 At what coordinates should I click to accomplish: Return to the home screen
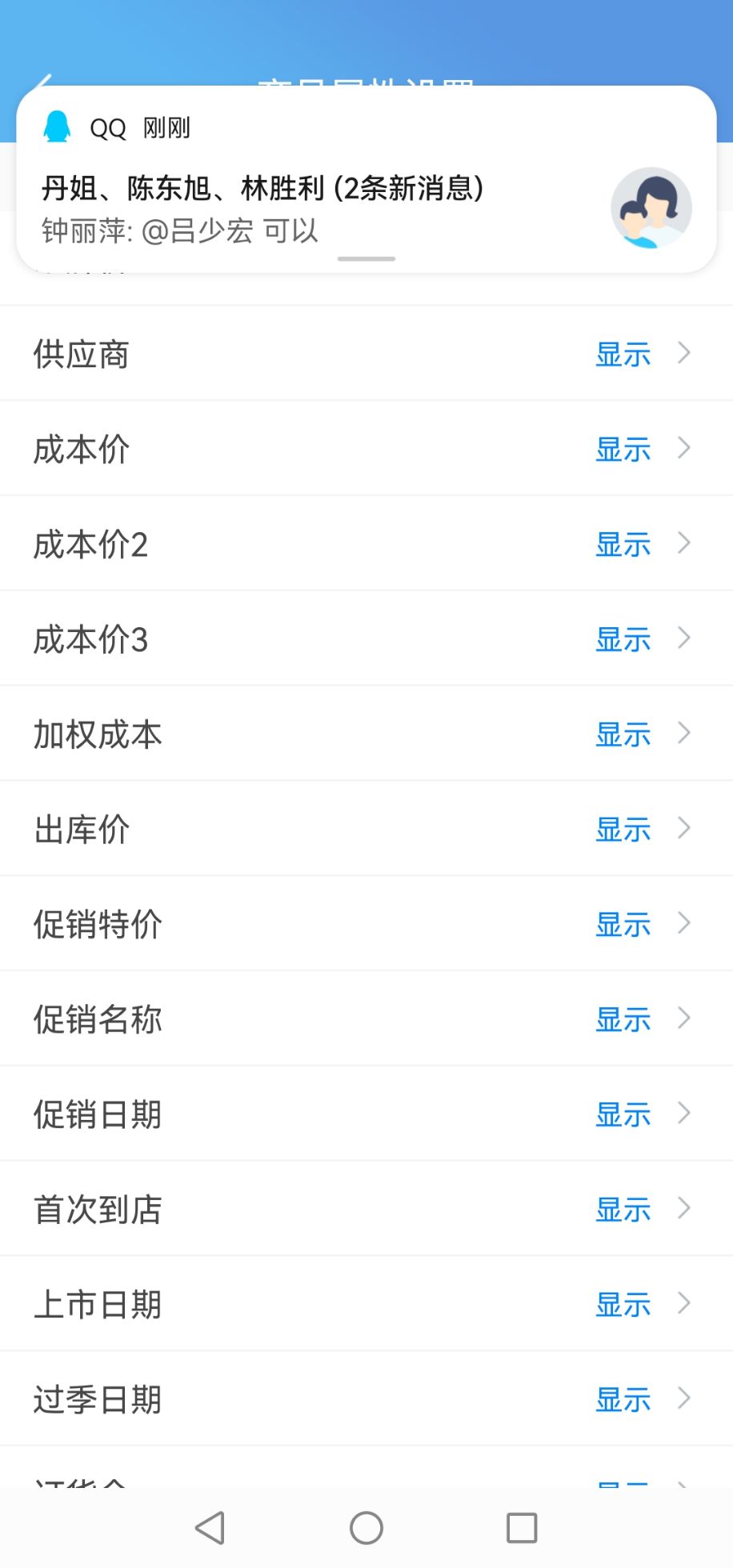click(366, 1528)
